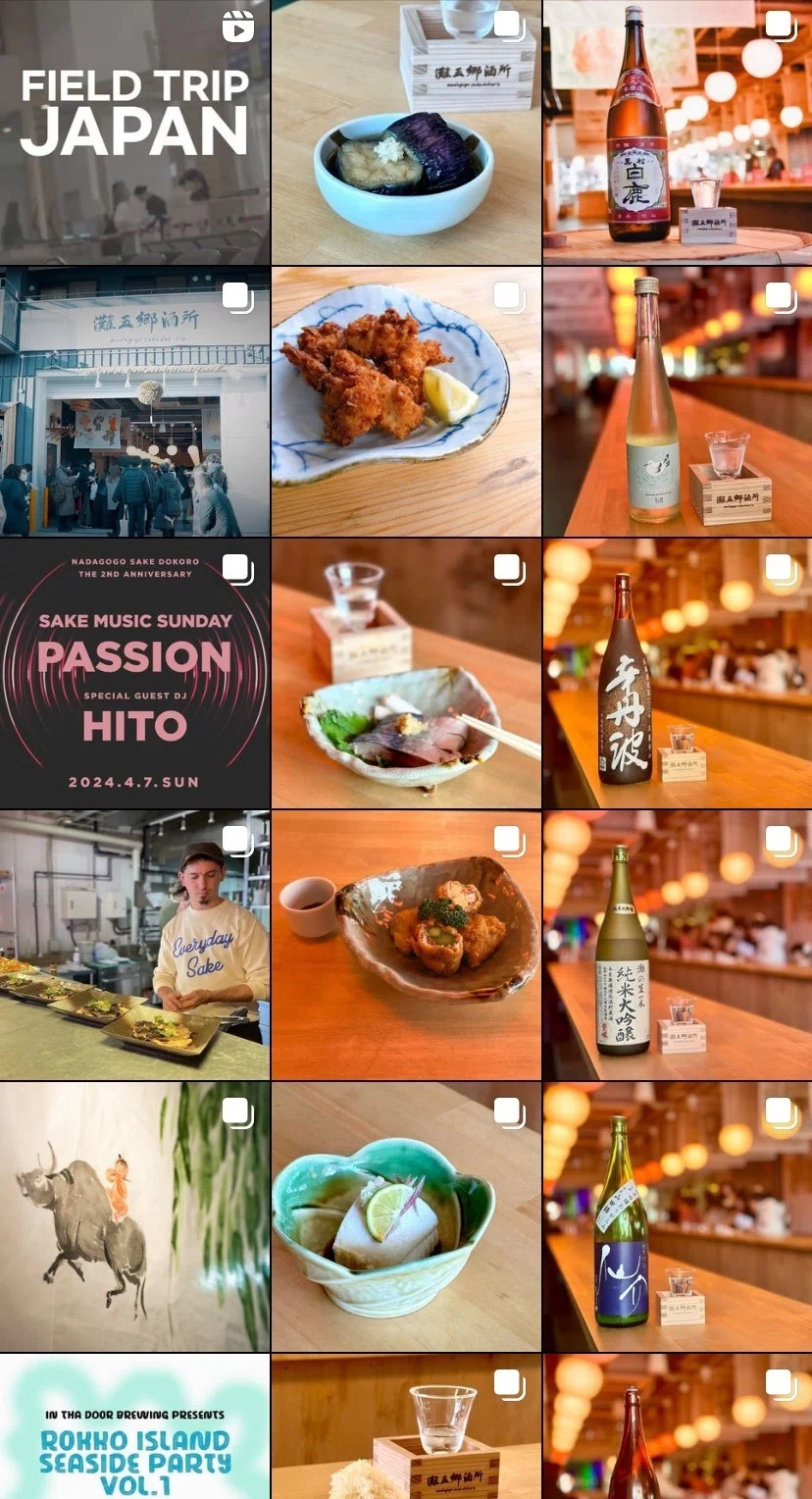View the ox ink painting post
The image size is (812, 1499).
pos(134,1216)
